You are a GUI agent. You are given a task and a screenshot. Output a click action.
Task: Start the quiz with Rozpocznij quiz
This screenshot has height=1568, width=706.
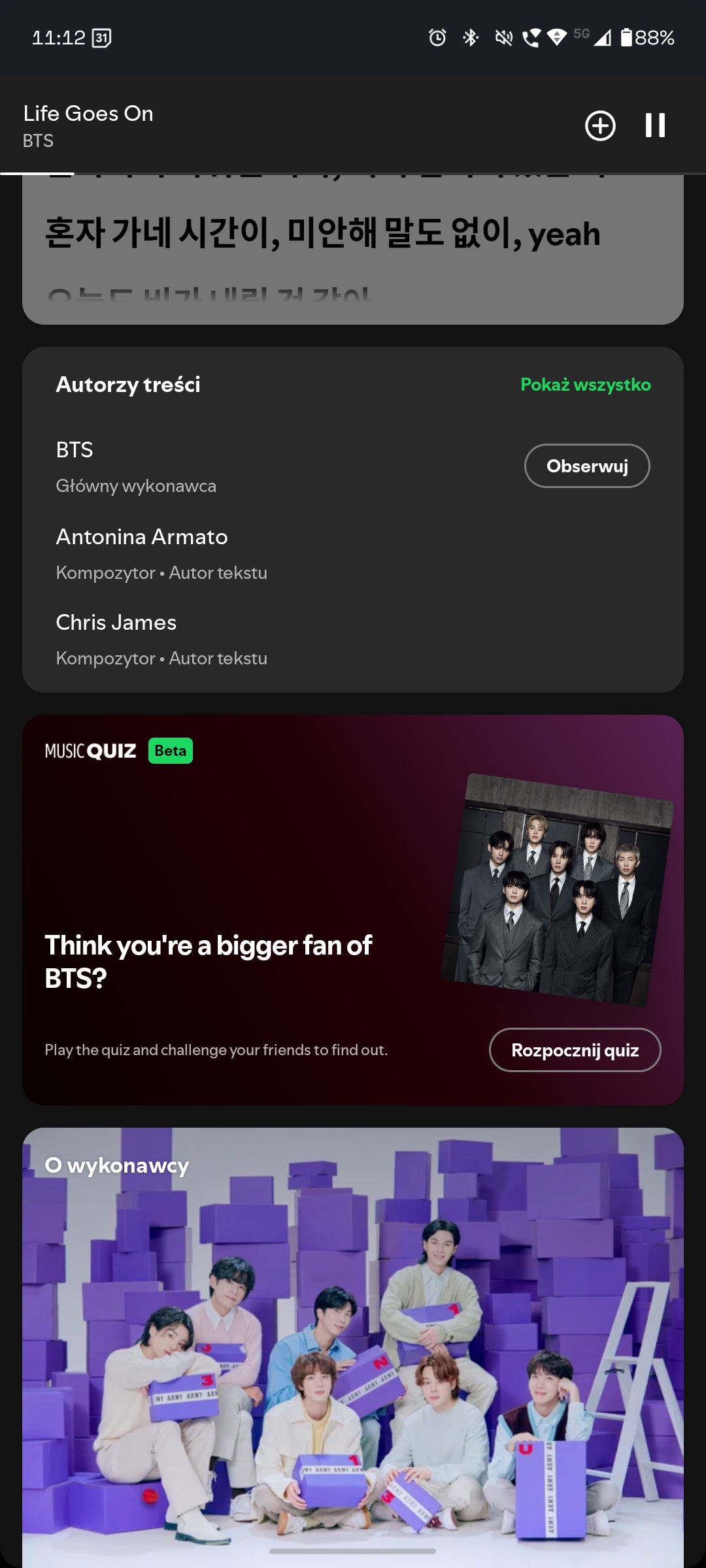click(x=575, y=1050)
